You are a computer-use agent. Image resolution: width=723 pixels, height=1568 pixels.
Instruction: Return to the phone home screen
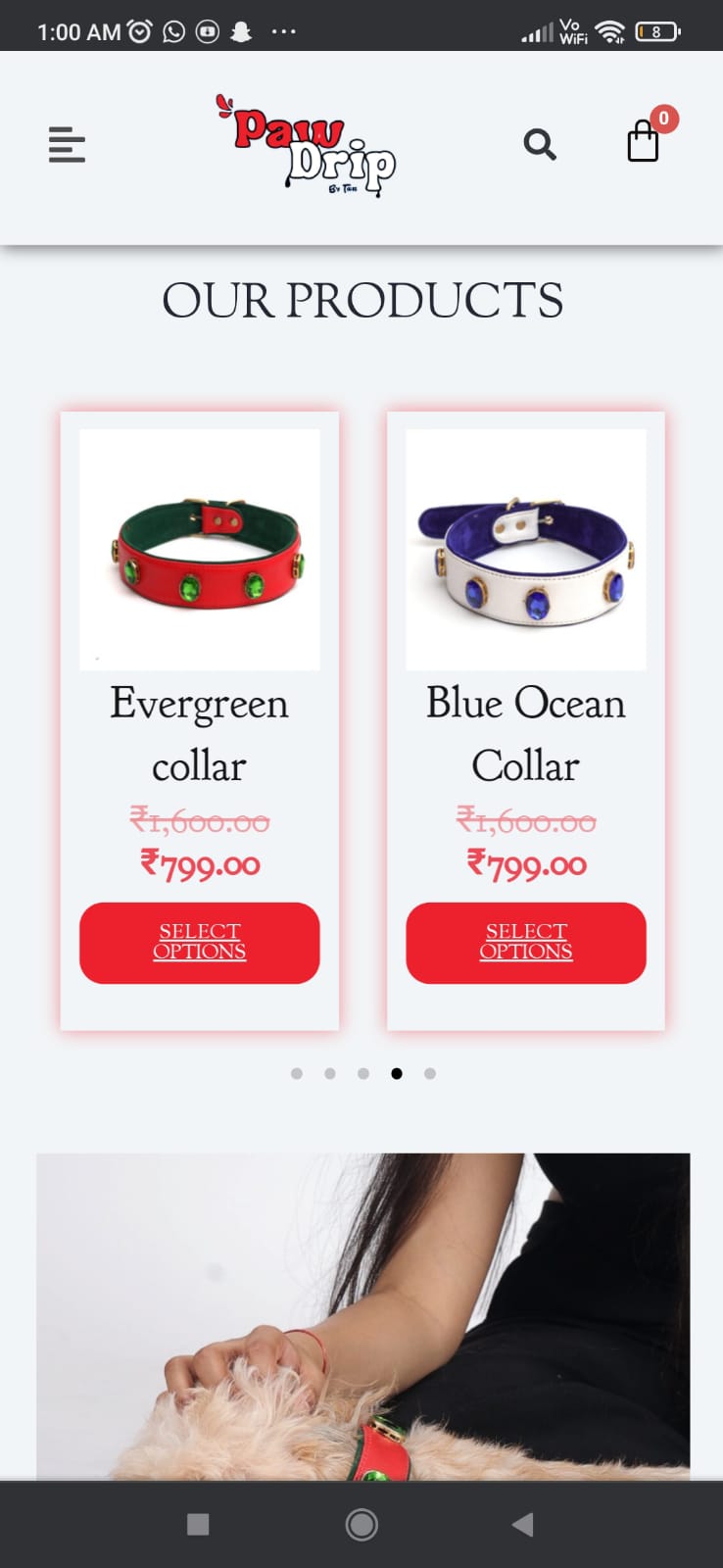pyautogui.click(x=361, y=1524)
